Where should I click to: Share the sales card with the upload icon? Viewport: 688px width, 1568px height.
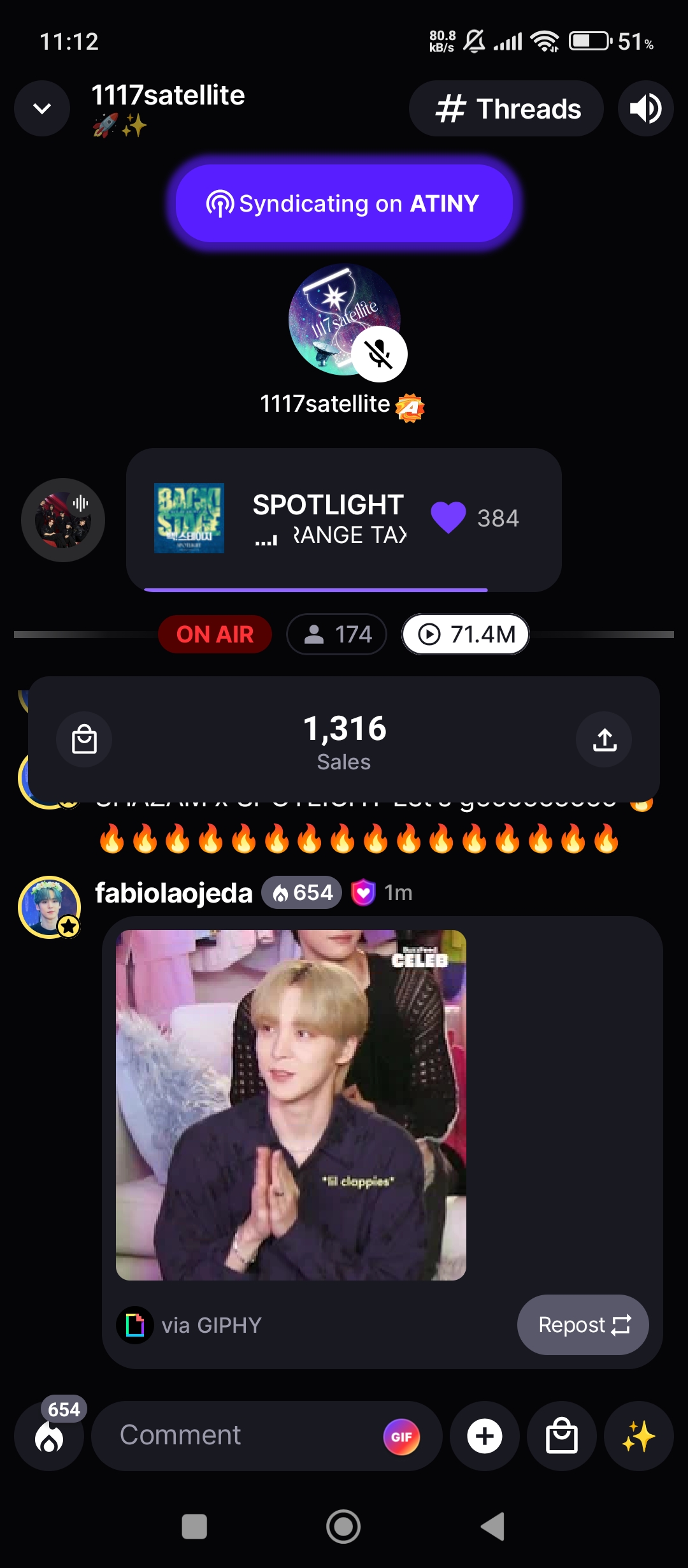[604, 739]
